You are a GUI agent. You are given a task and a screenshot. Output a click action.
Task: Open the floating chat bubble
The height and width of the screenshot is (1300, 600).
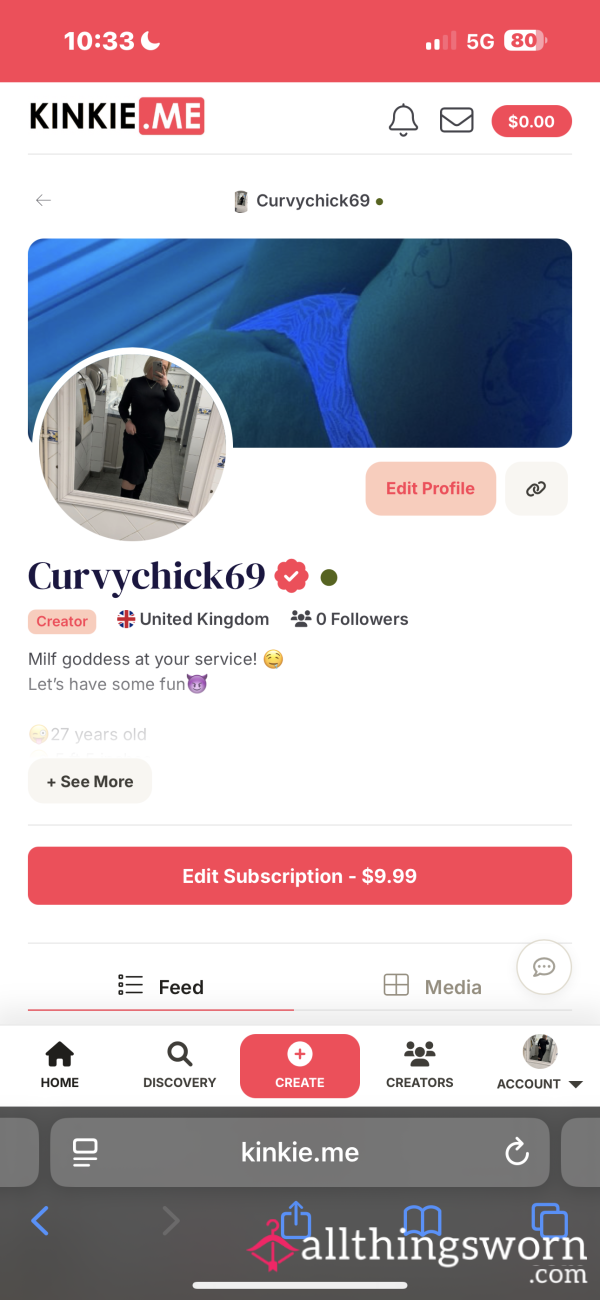[x=544, y=966]
